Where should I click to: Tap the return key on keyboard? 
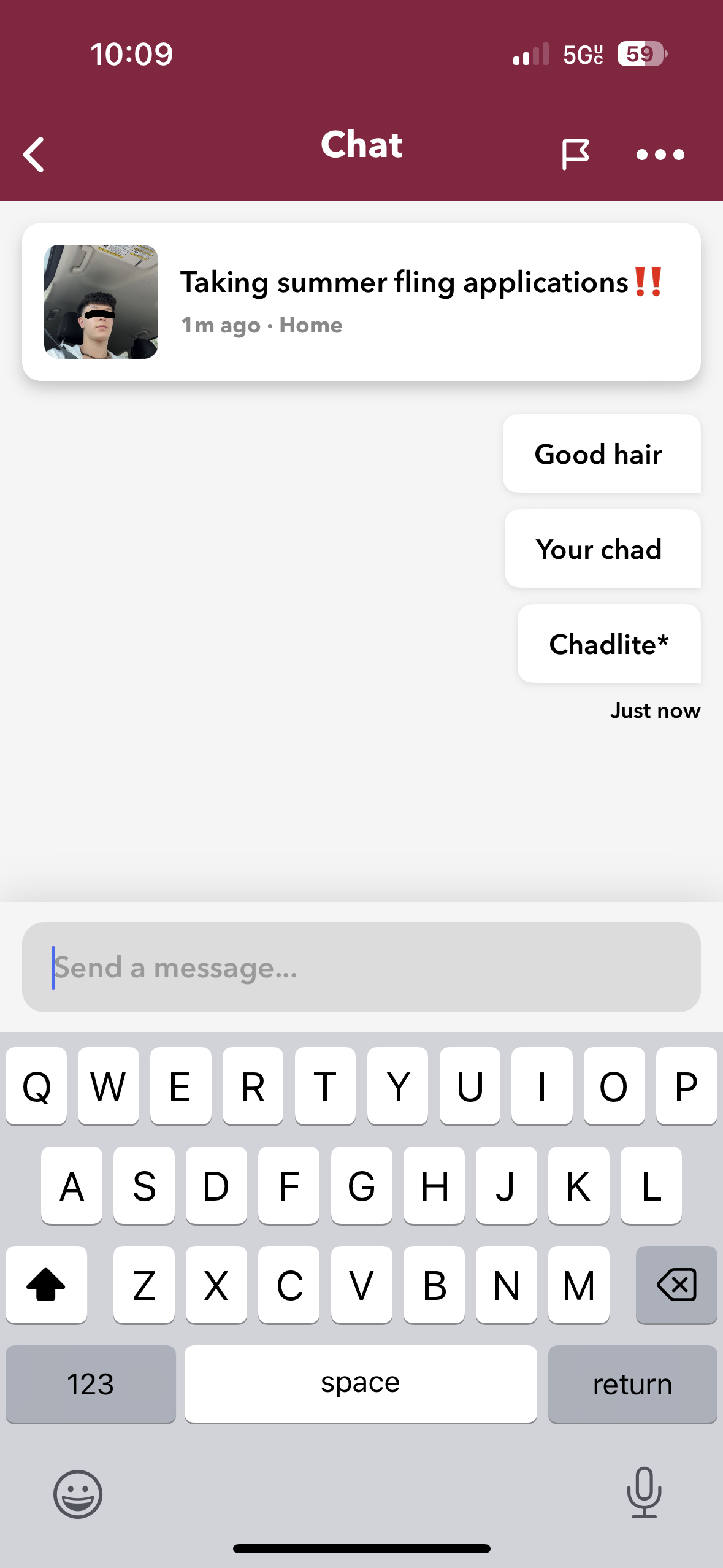[632, 1384]
